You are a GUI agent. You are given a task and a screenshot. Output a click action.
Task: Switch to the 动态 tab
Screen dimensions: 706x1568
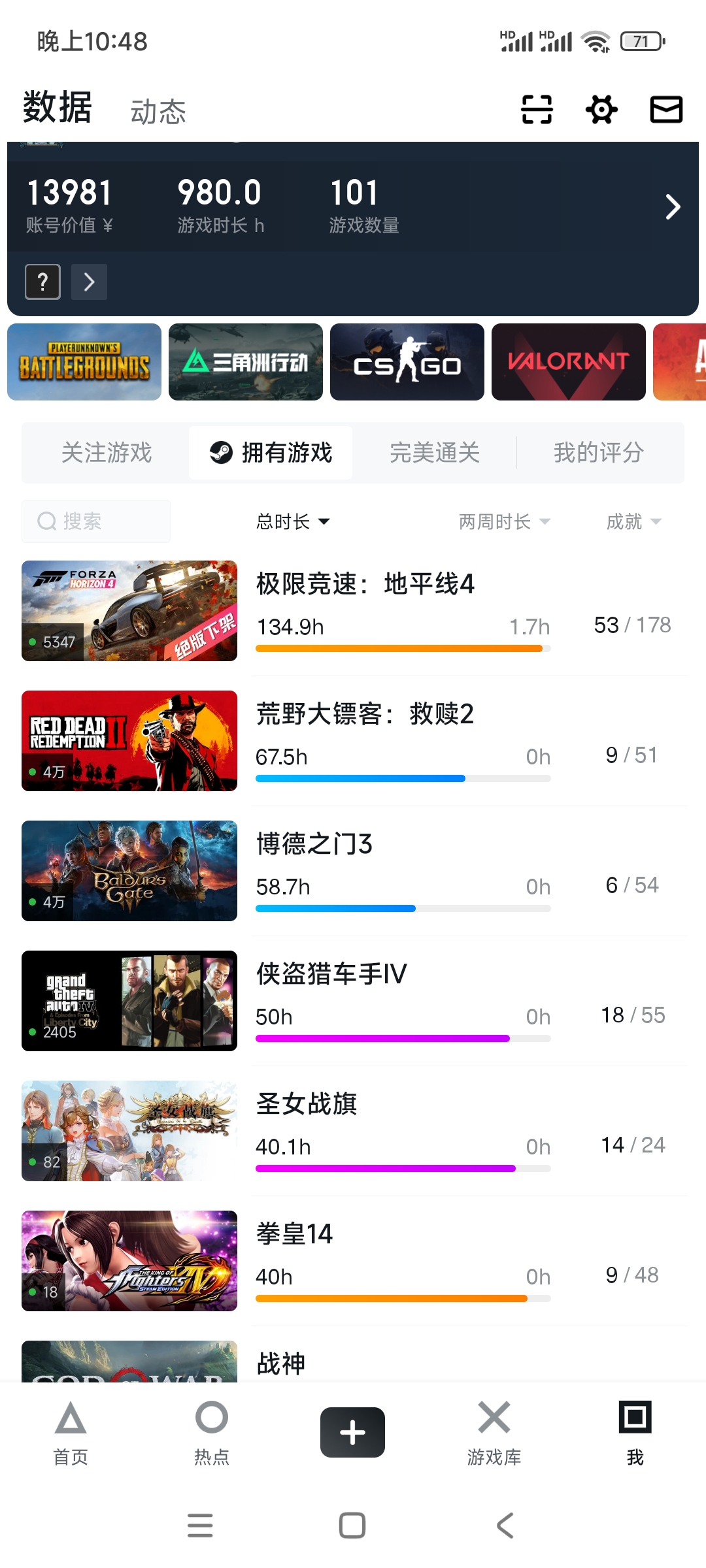click(158, 112)
